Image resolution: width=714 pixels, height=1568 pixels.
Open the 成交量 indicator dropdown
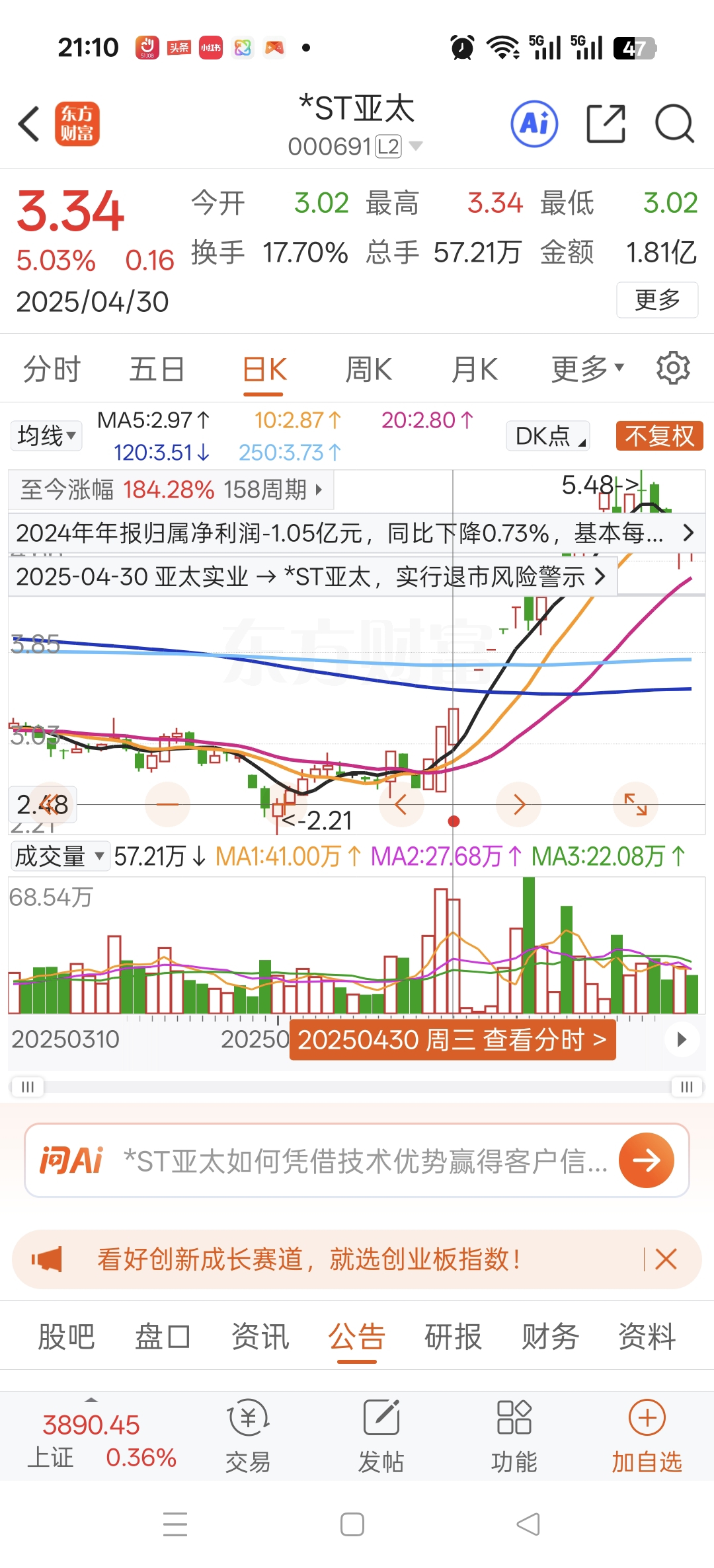pos(59,856)
